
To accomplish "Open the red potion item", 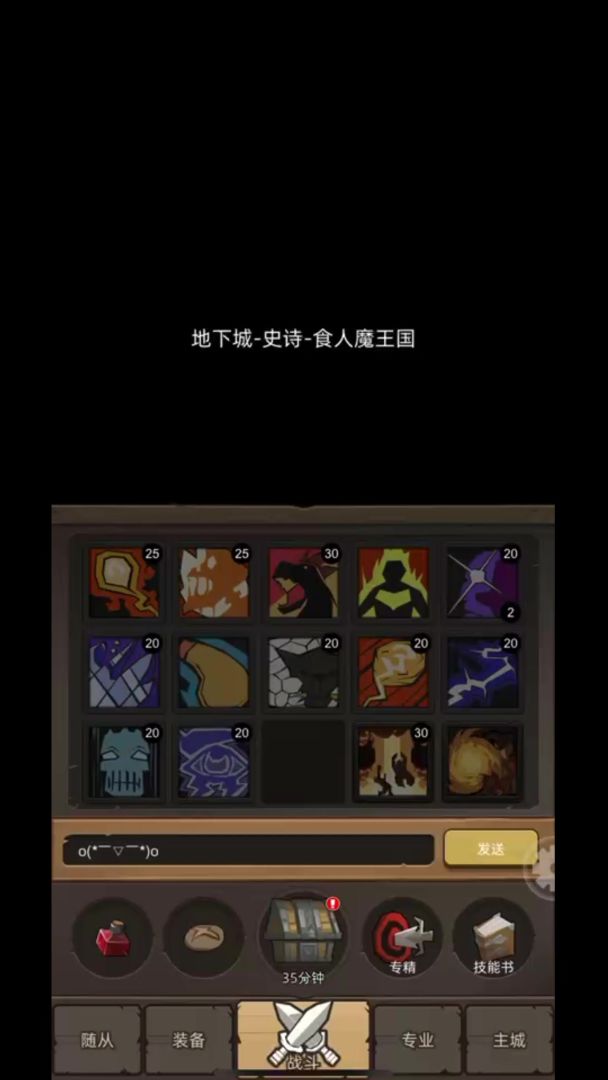I will [x=112, y=938].
